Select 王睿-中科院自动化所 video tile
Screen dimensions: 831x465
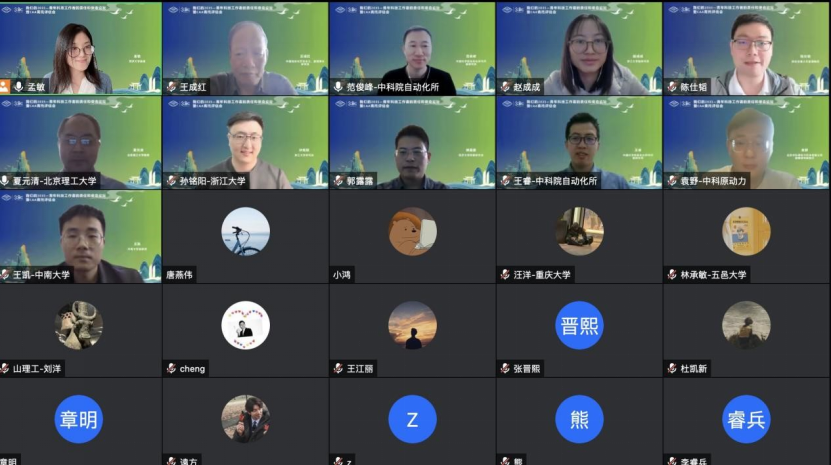[579, 141]
